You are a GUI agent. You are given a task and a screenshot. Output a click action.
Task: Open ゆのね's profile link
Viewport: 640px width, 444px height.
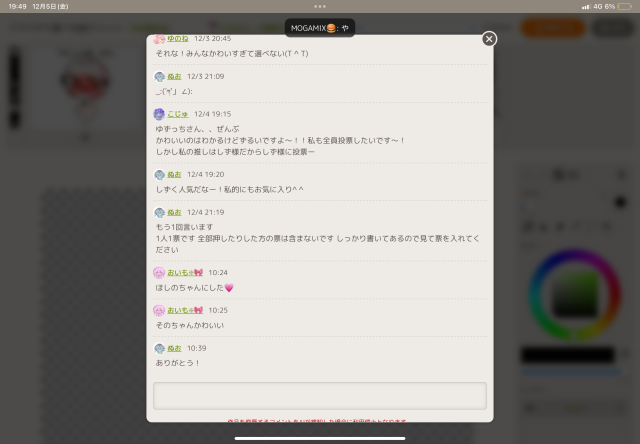(179, 38)
